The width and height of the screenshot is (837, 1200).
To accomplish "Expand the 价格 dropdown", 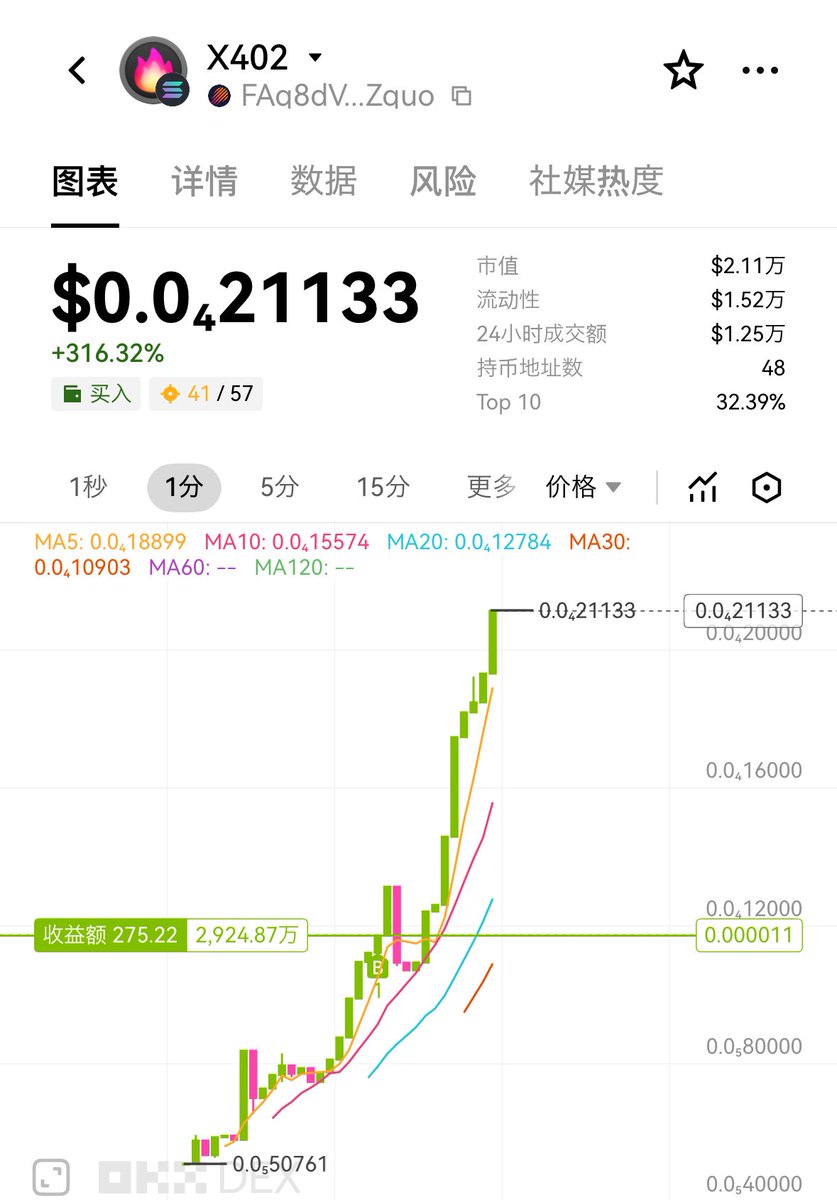I will (583, 487).
